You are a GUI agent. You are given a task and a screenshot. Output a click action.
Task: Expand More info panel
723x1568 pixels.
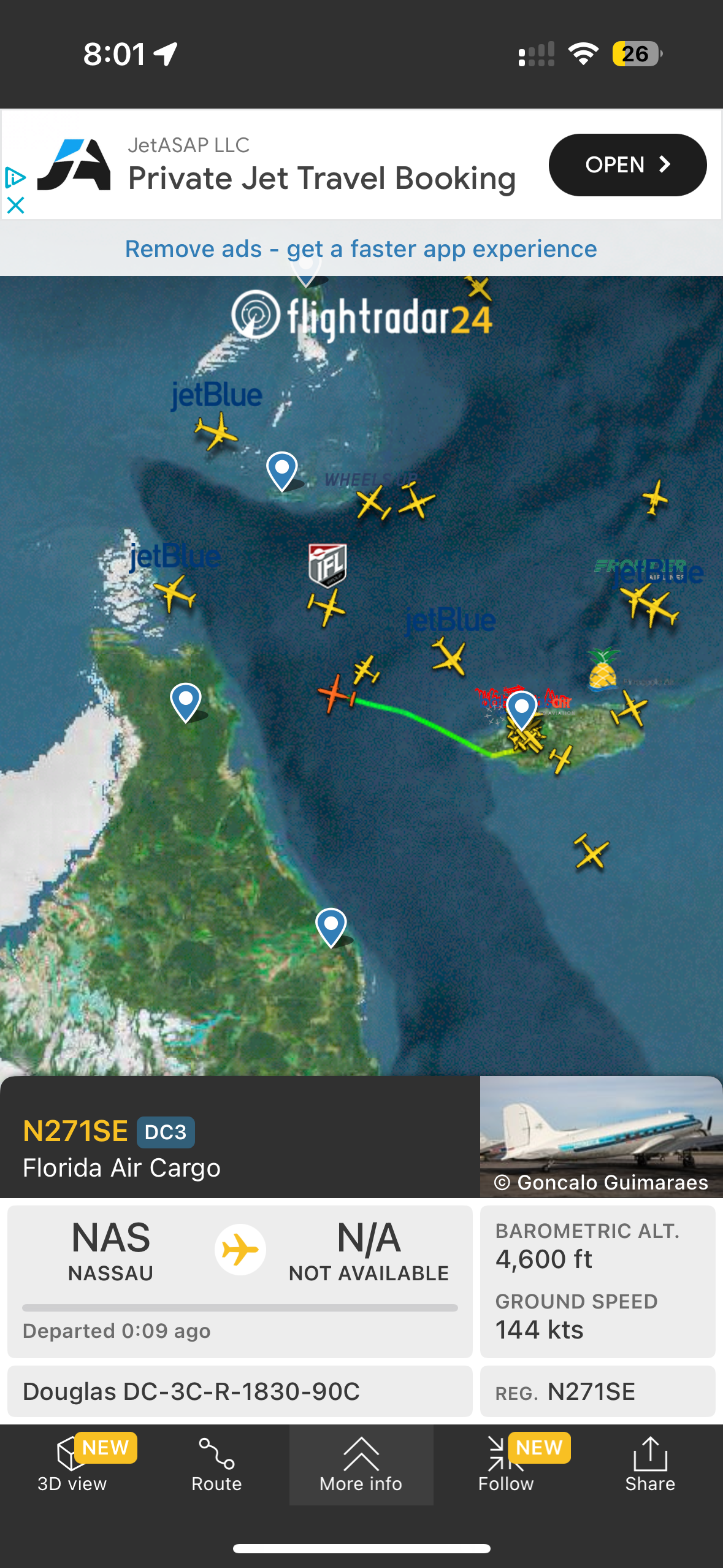[361, 1464]
